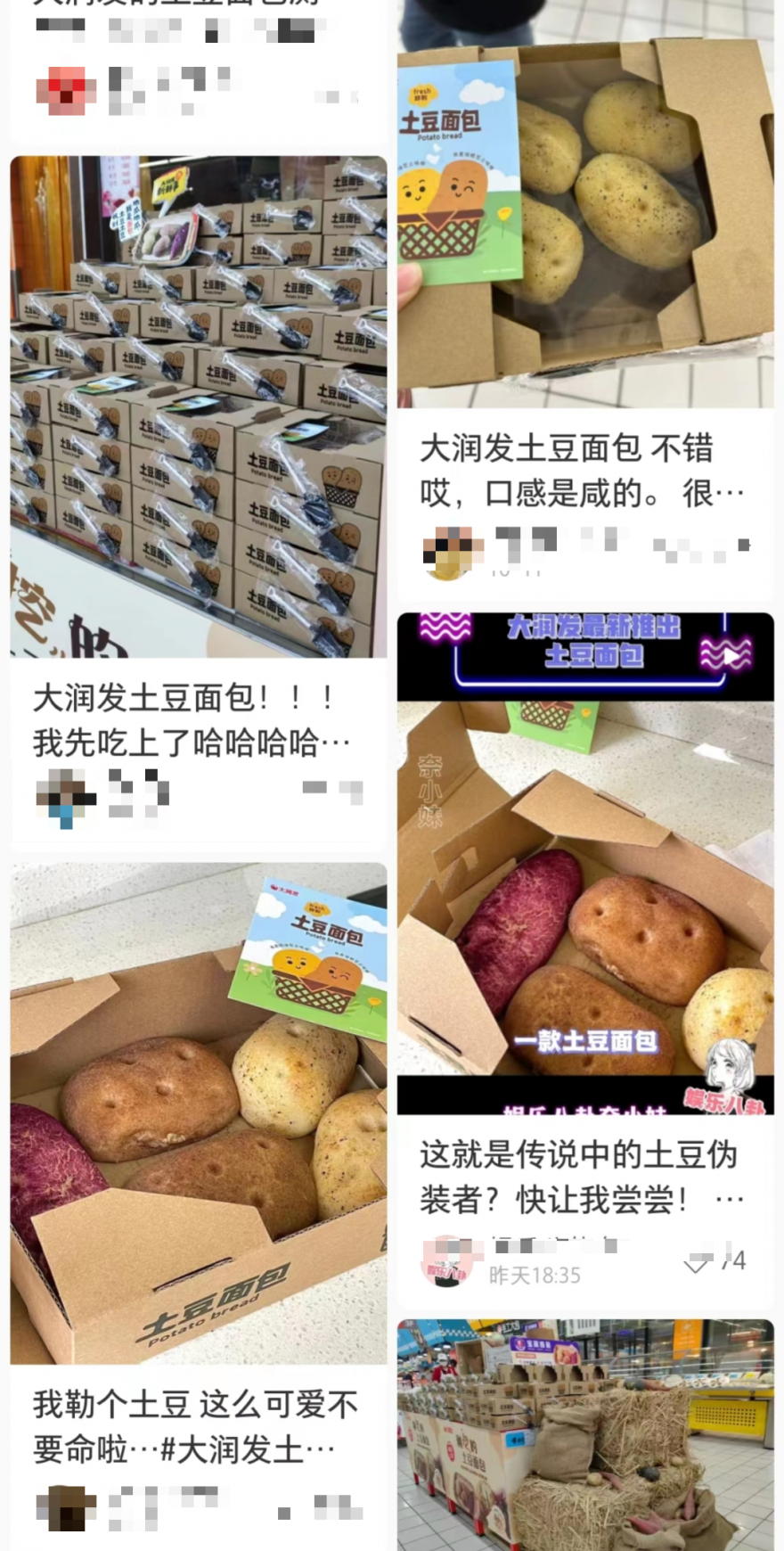View author avatar under "这就是传说中的土豆伪装者" post
Viewport: 784px width, 1551px height.
[445, 1260]
